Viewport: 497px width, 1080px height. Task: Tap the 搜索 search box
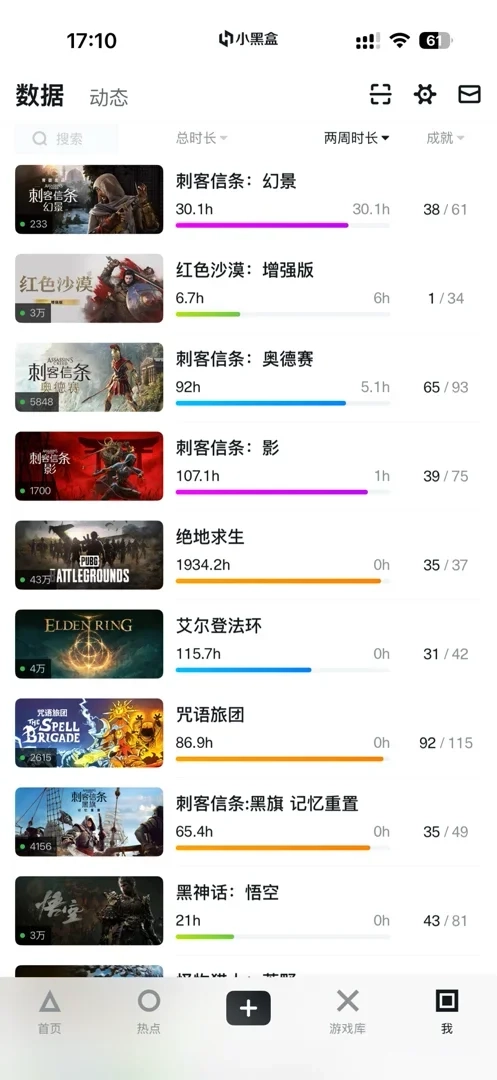(x=66, y=139)
